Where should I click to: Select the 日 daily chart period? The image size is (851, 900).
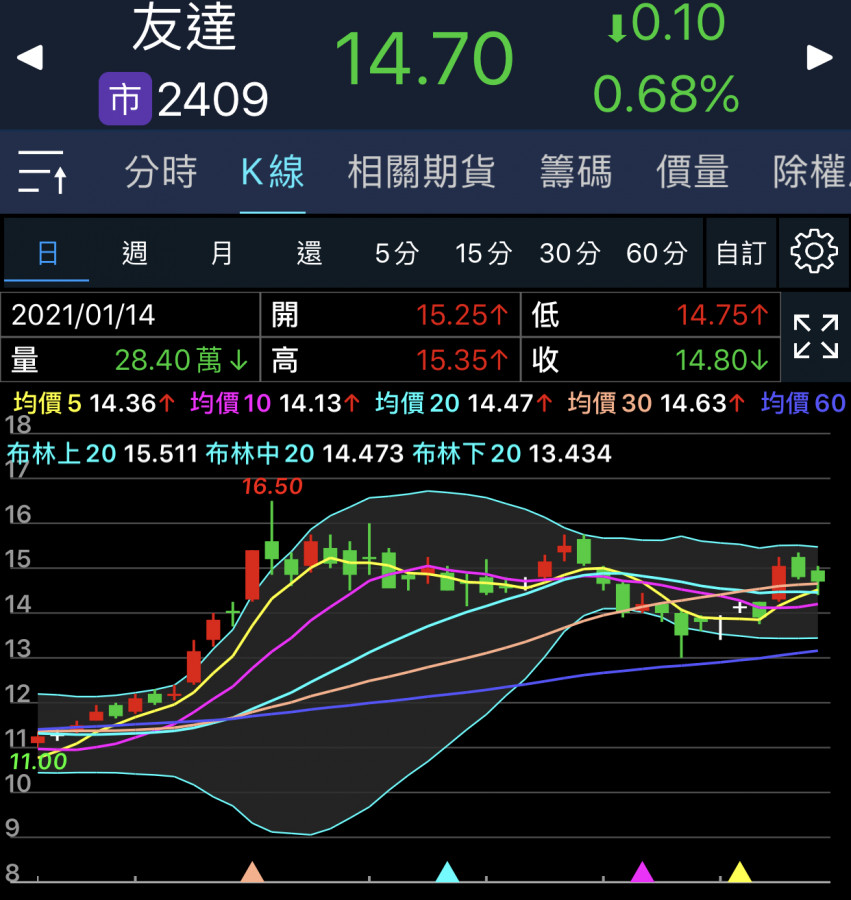coord(48,253)
